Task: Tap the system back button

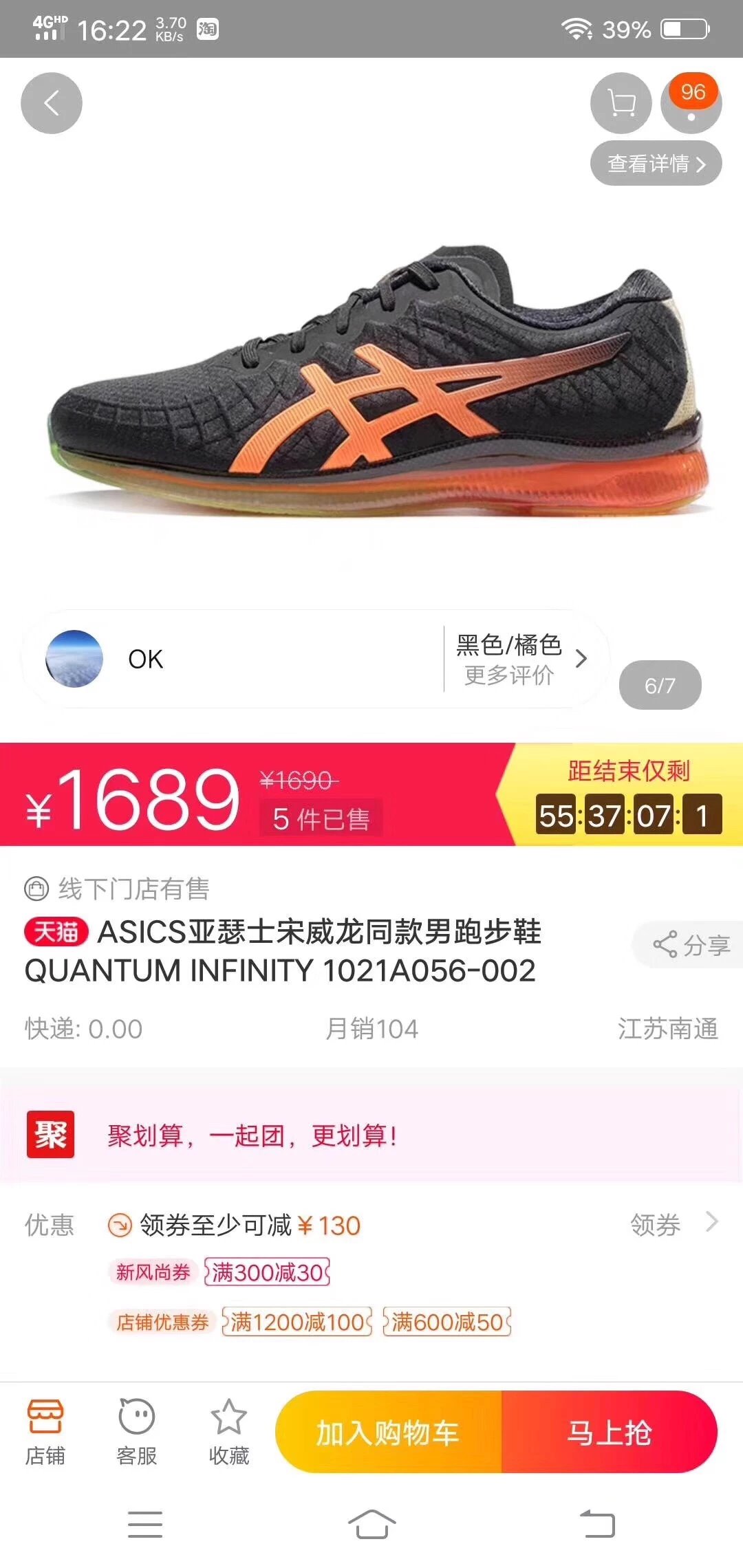Action: [x=597, y=1523]
